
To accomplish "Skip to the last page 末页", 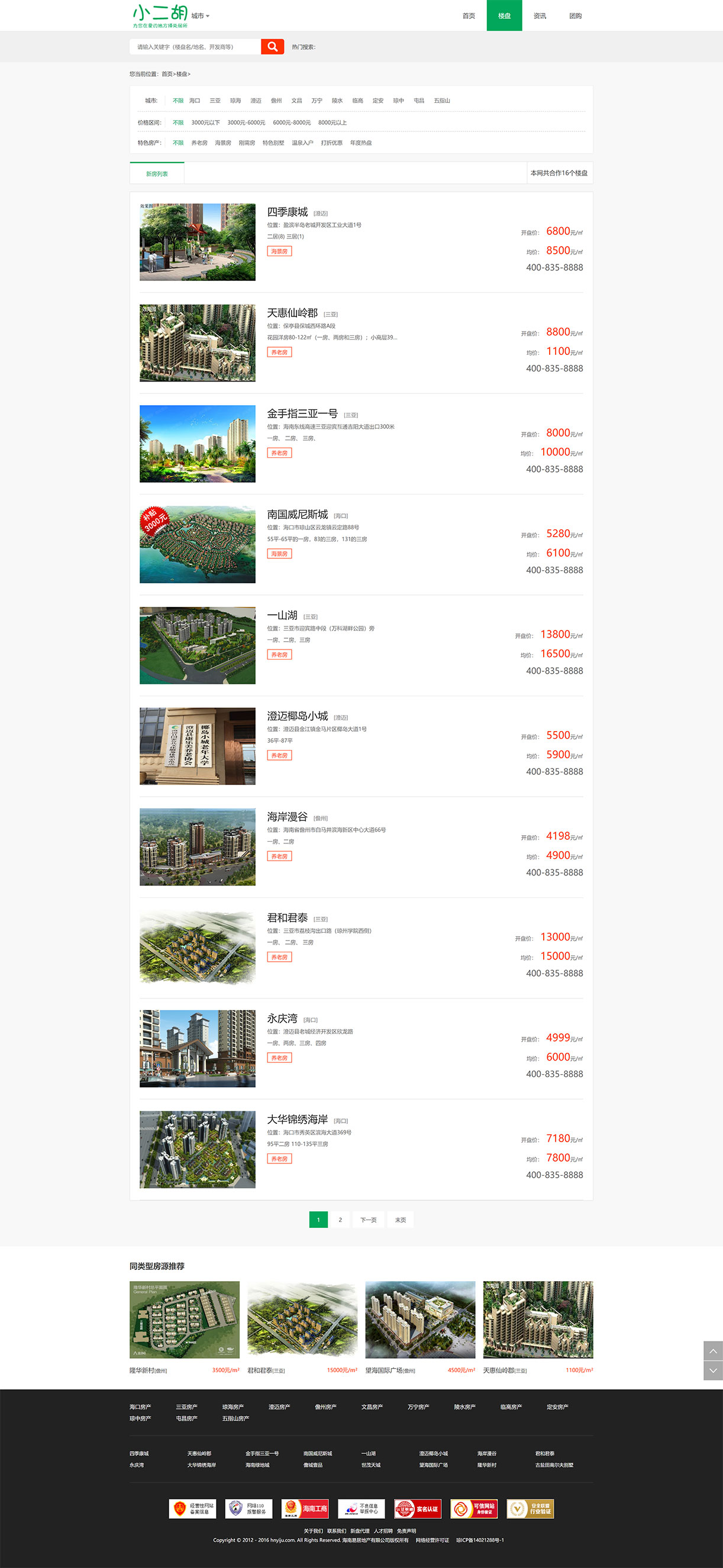I will coord(400,1220).
